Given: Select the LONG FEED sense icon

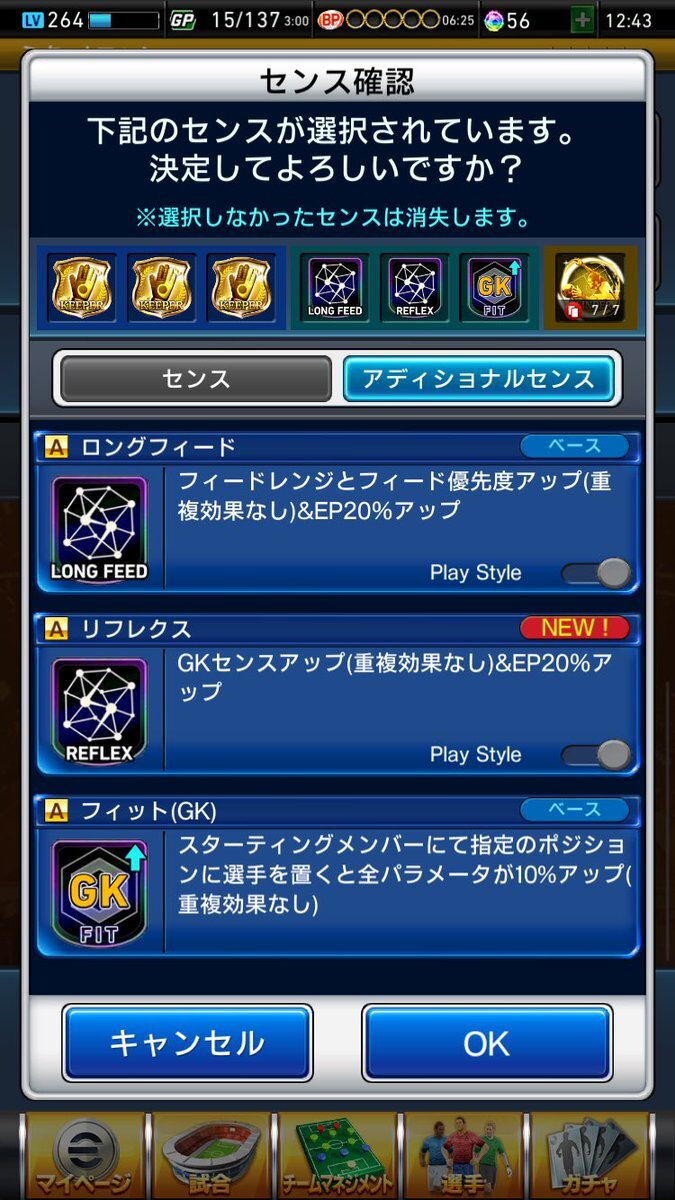Looking at the screenshot, I should click(x=335, y=287).
